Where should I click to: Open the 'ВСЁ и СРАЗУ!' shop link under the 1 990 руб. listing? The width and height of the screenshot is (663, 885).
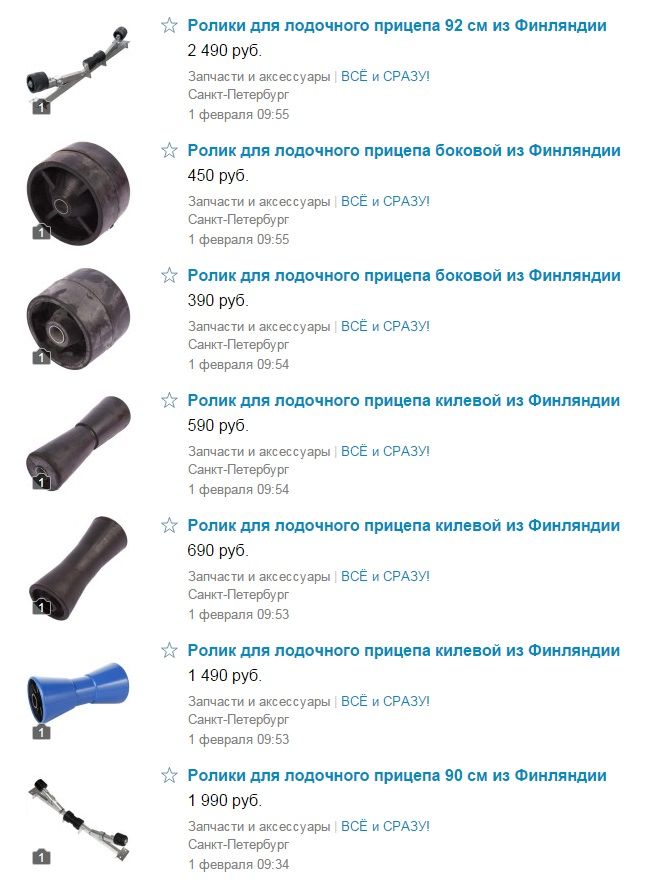(385, 826)
